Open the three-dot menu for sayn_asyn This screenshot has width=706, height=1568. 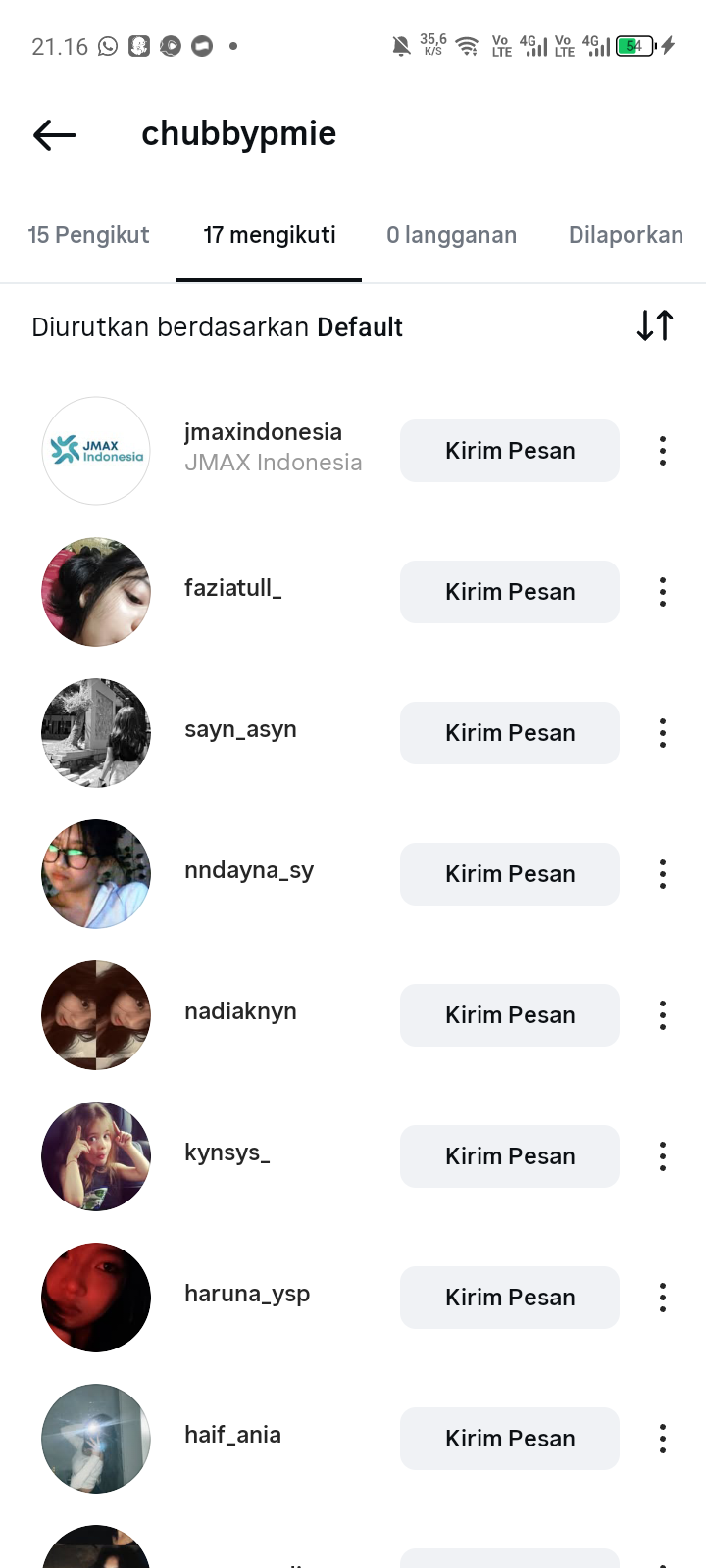663,733
